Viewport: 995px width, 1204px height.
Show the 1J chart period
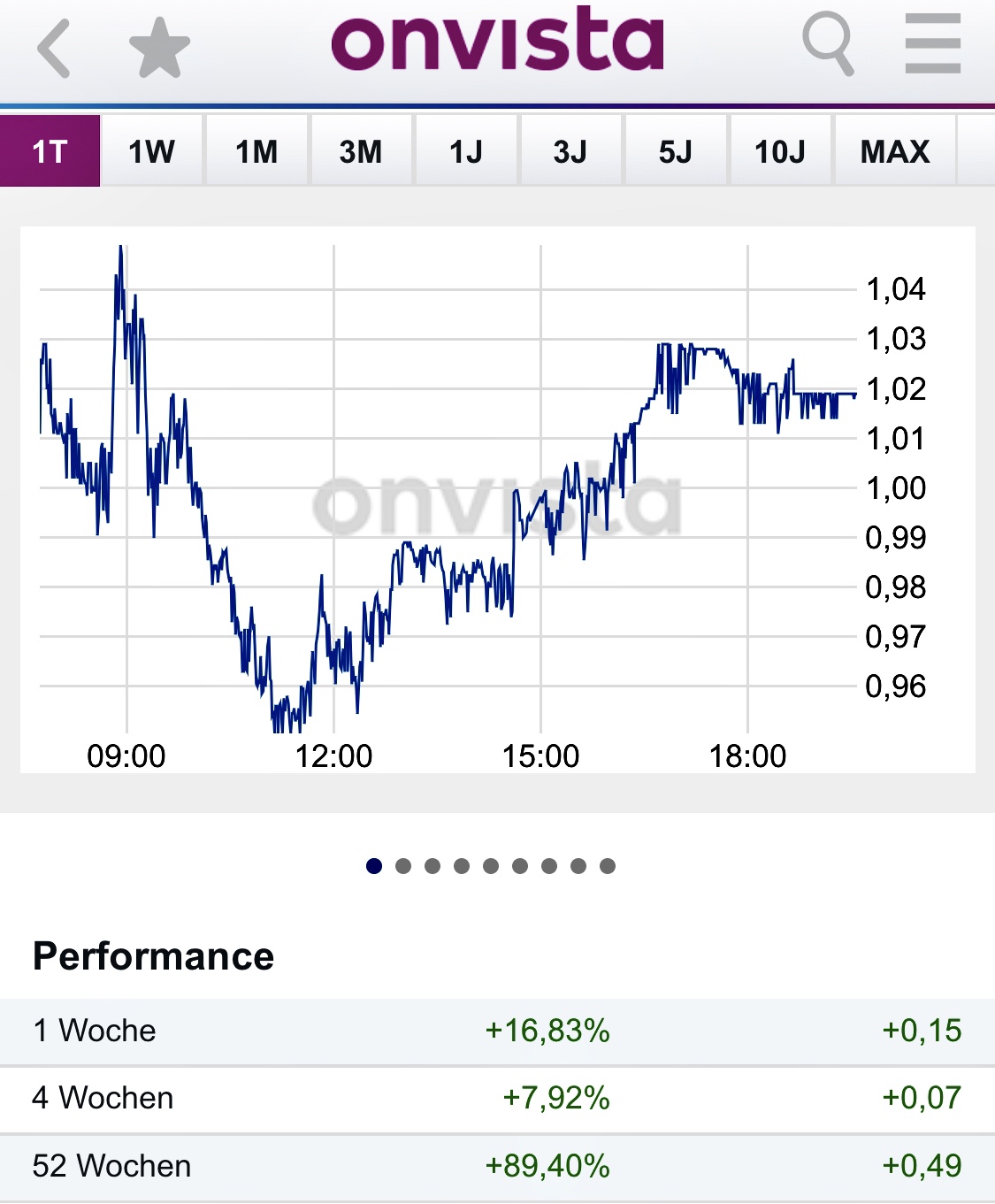[x=466, y=151]
